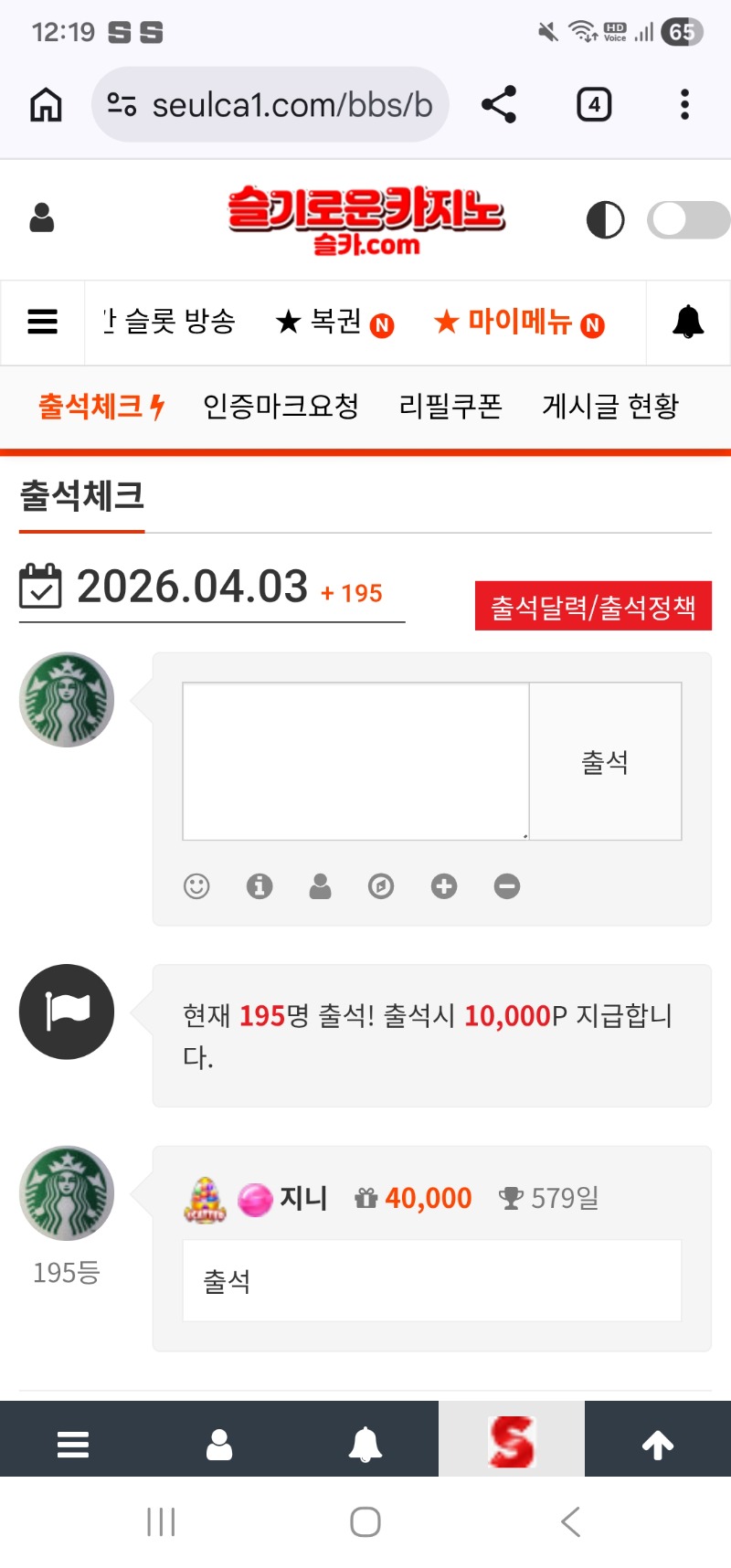Jump to top with the up arrow
Screen dimensions: 731x1568
pyautogui.click(x=658, y=1445)
